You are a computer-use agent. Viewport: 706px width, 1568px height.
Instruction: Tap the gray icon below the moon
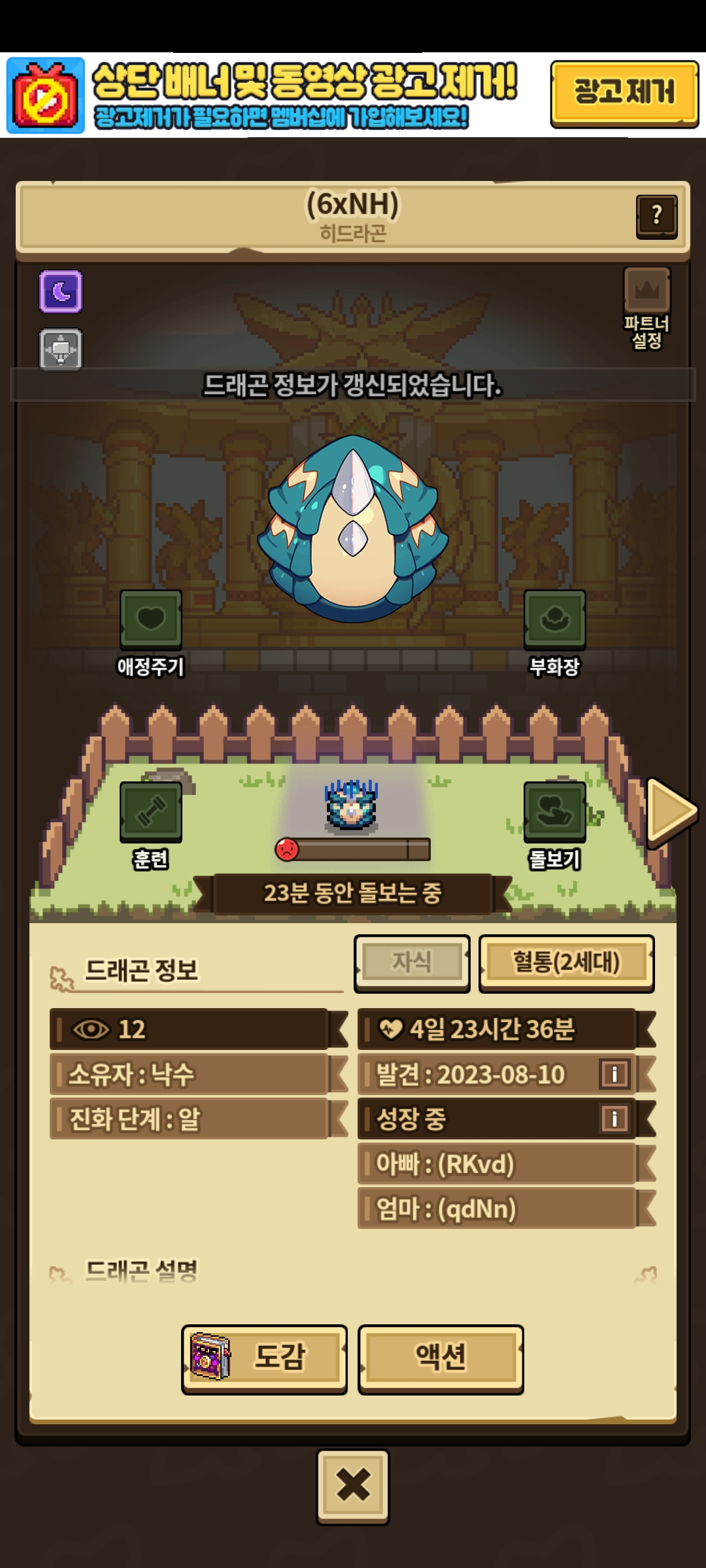coord(61,349)
